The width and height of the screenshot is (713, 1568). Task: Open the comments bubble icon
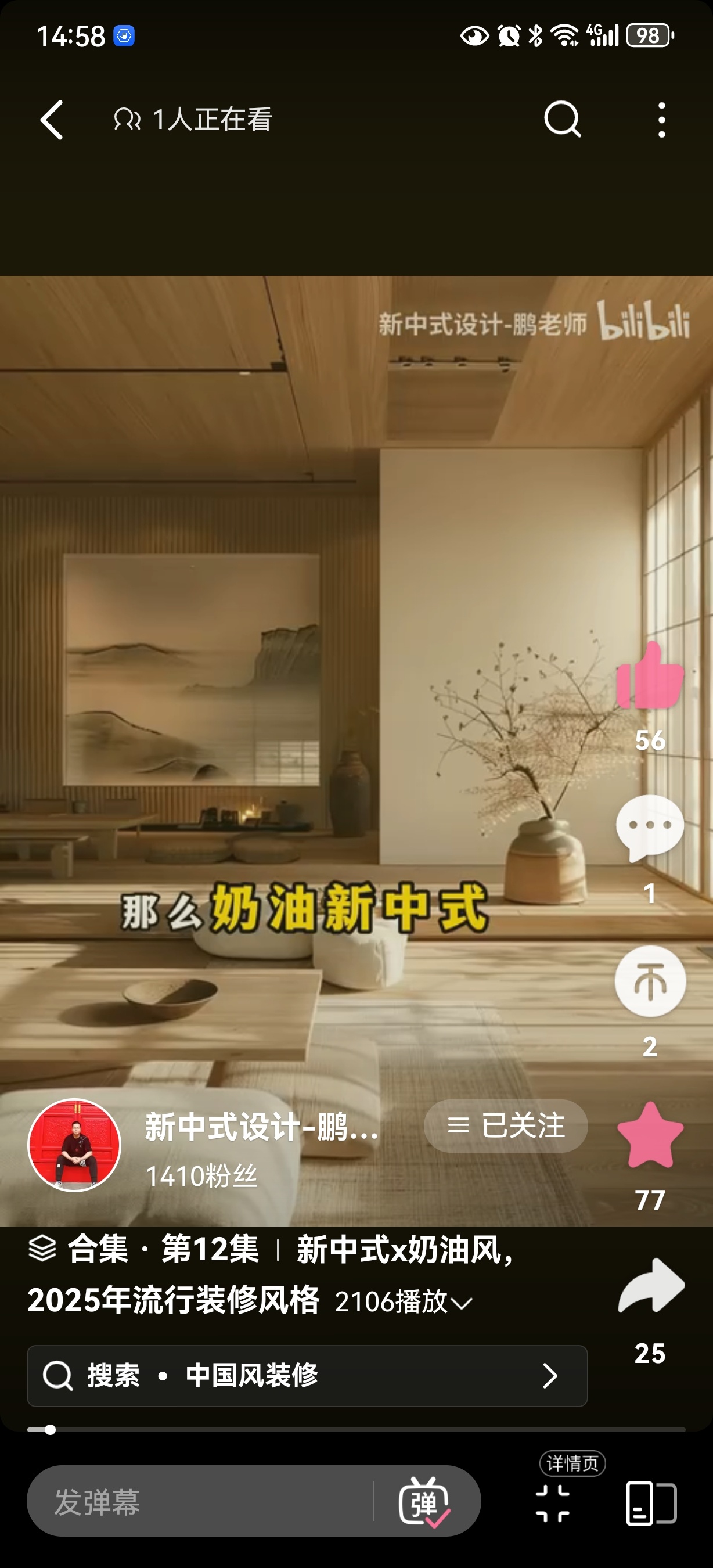[x=649, y=828]
